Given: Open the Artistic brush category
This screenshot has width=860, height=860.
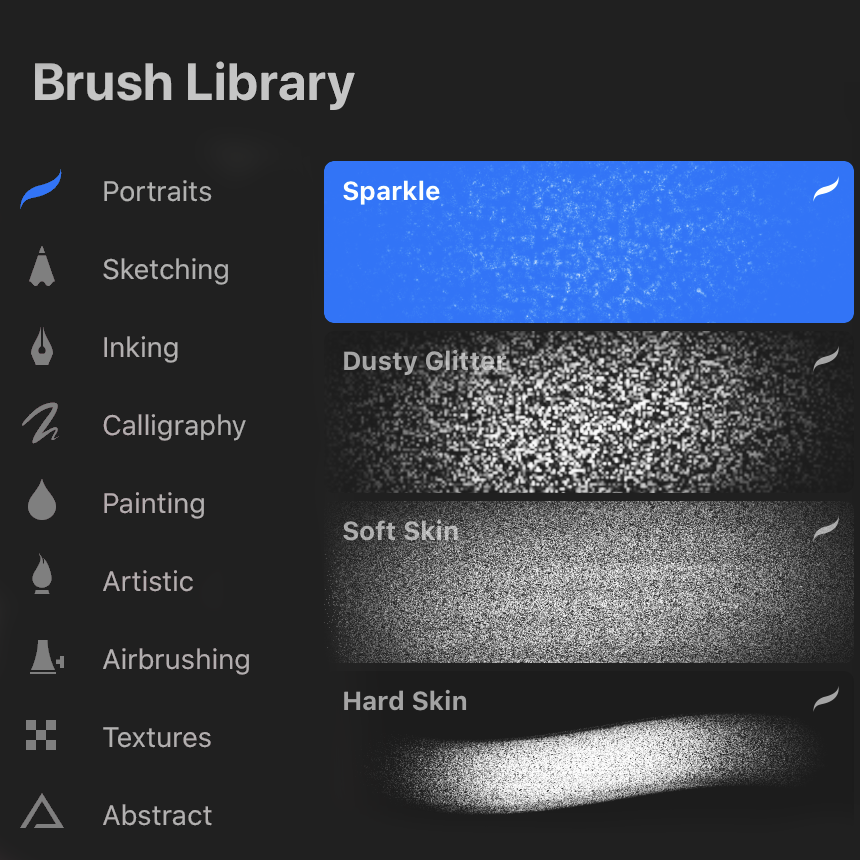Looking at the screenshot, I should (147, 581).
